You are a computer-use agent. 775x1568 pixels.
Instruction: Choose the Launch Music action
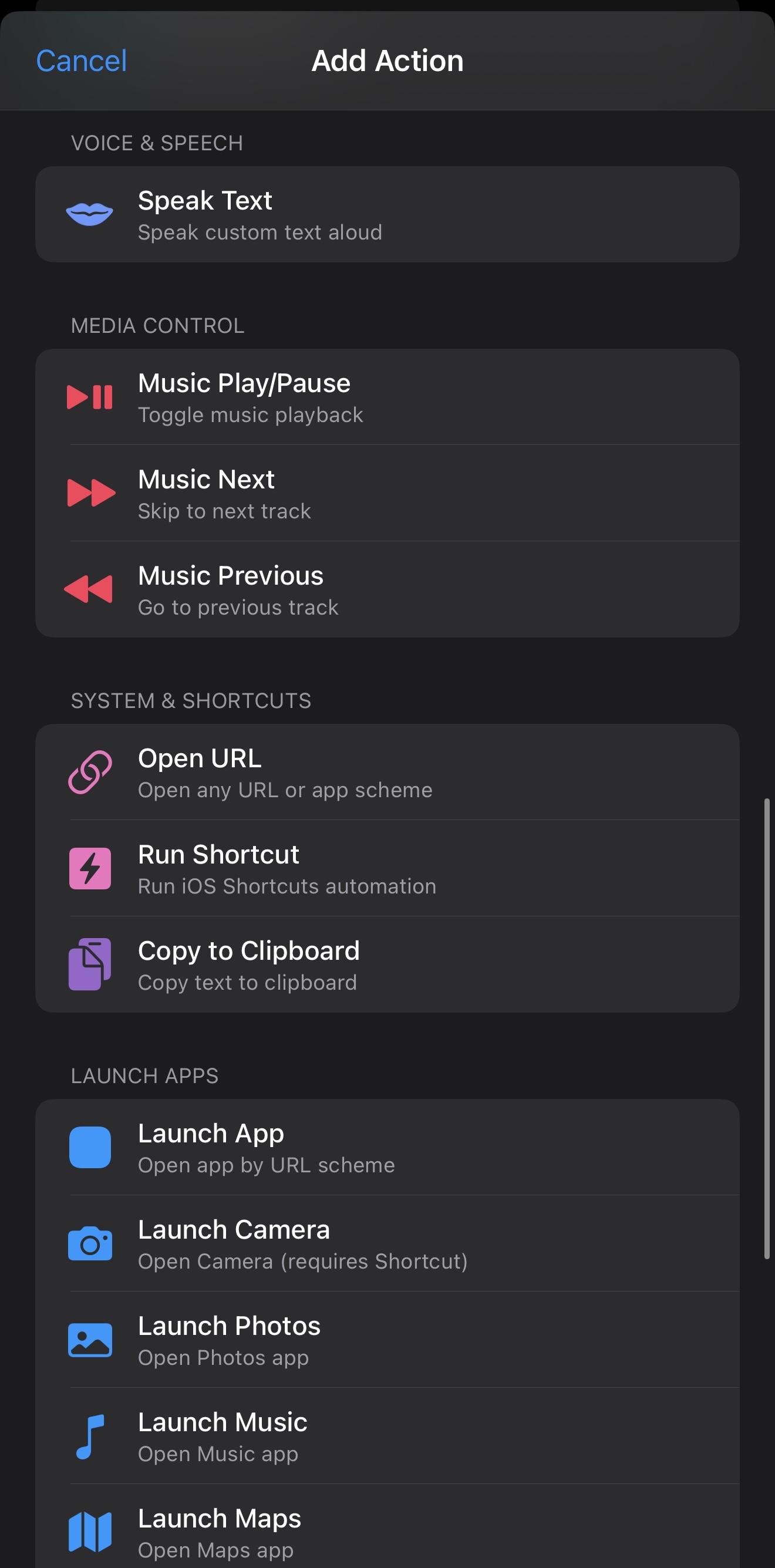pos(387,1435)
